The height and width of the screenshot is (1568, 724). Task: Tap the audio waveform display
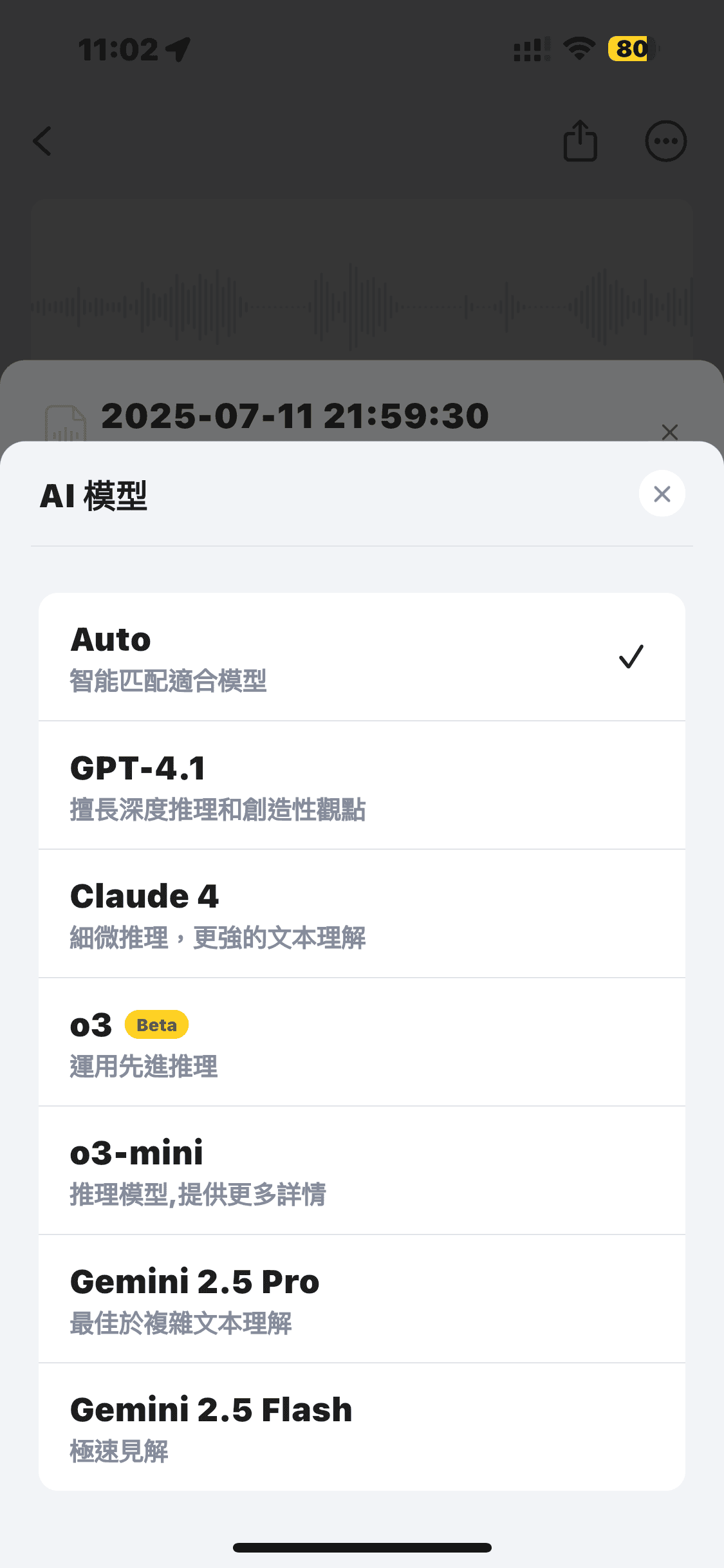[x=362, y=303]
